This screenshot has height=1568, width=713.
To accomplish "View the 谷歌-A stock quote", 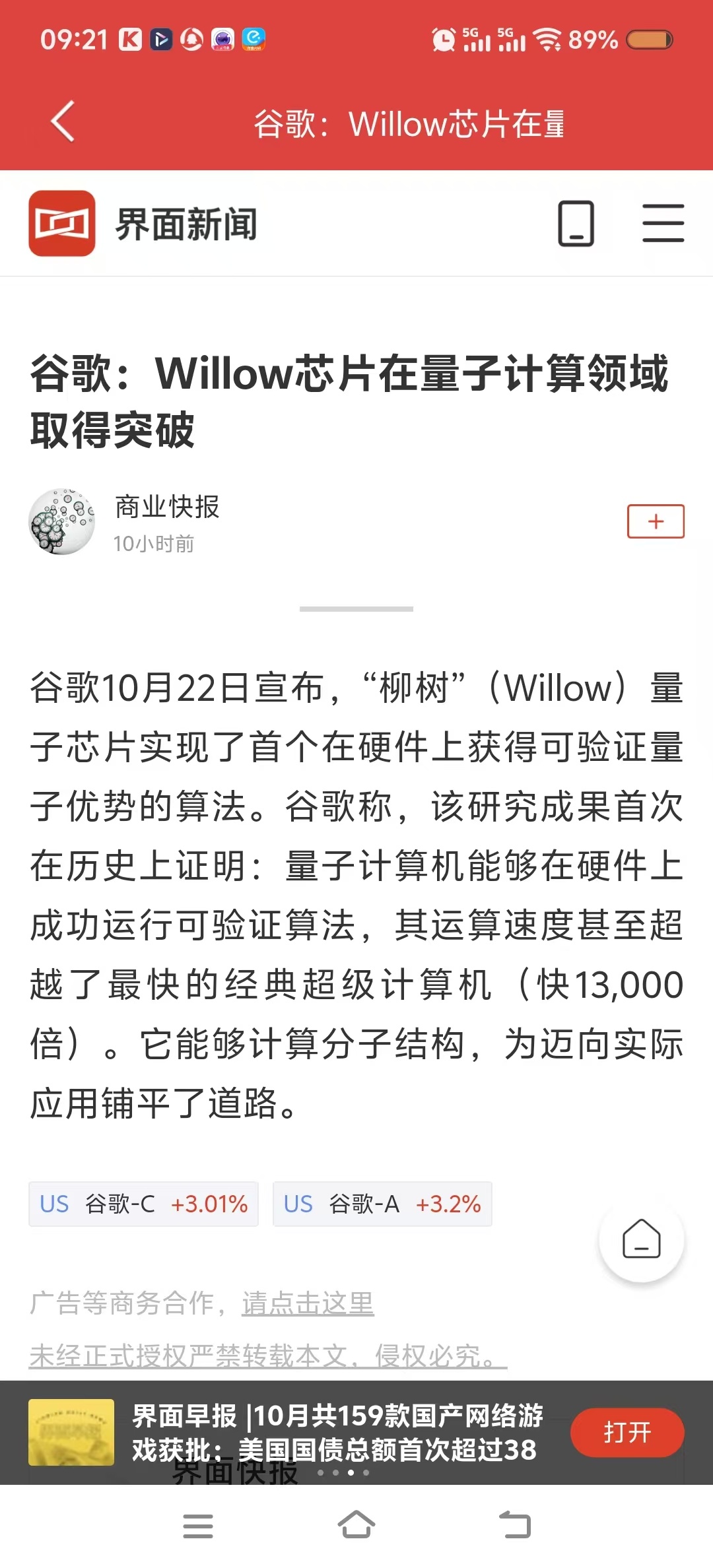I will pyautogui.click(x=382, y=1204).
